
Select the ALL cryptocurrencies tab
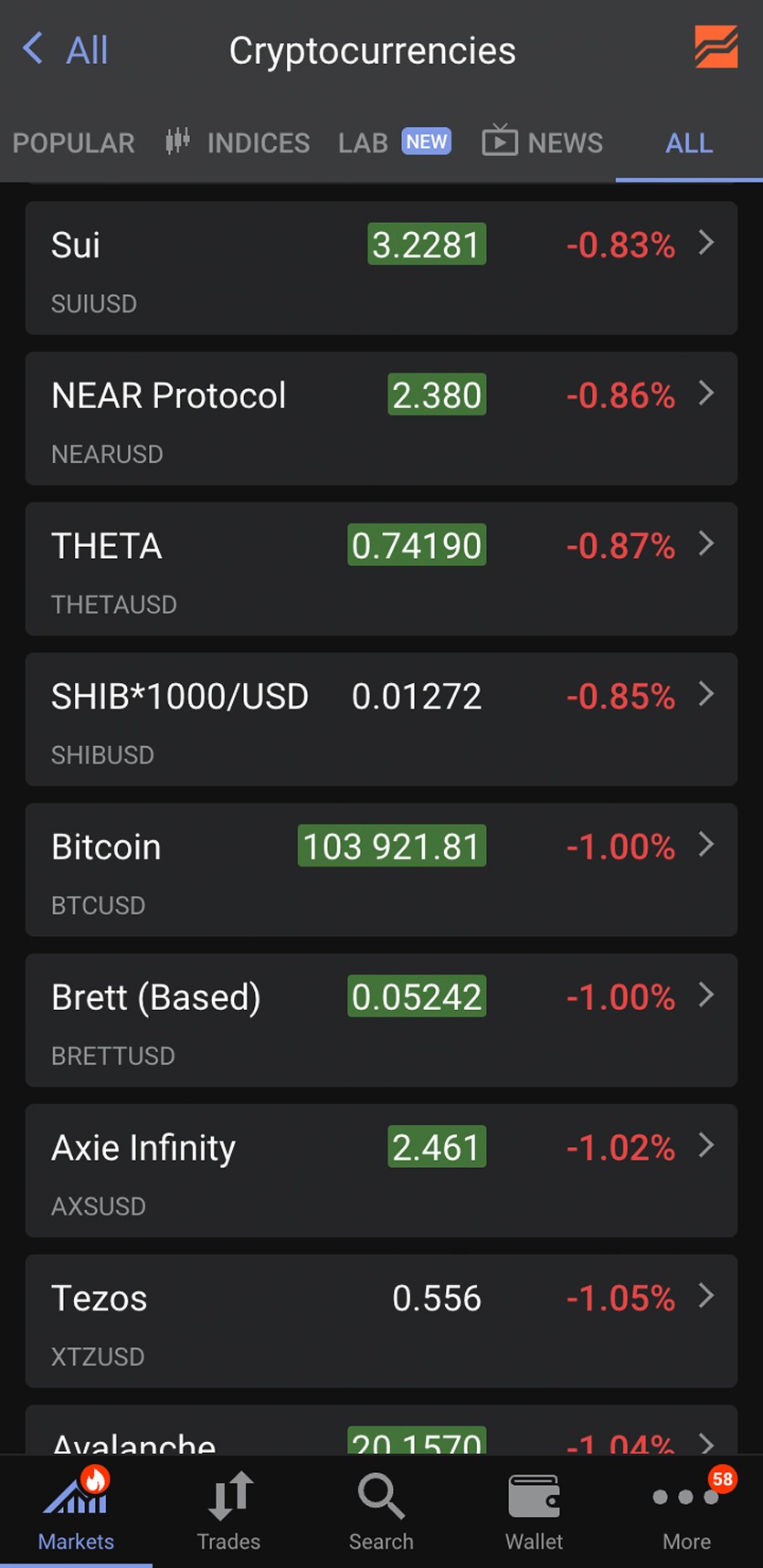(688, 142)
